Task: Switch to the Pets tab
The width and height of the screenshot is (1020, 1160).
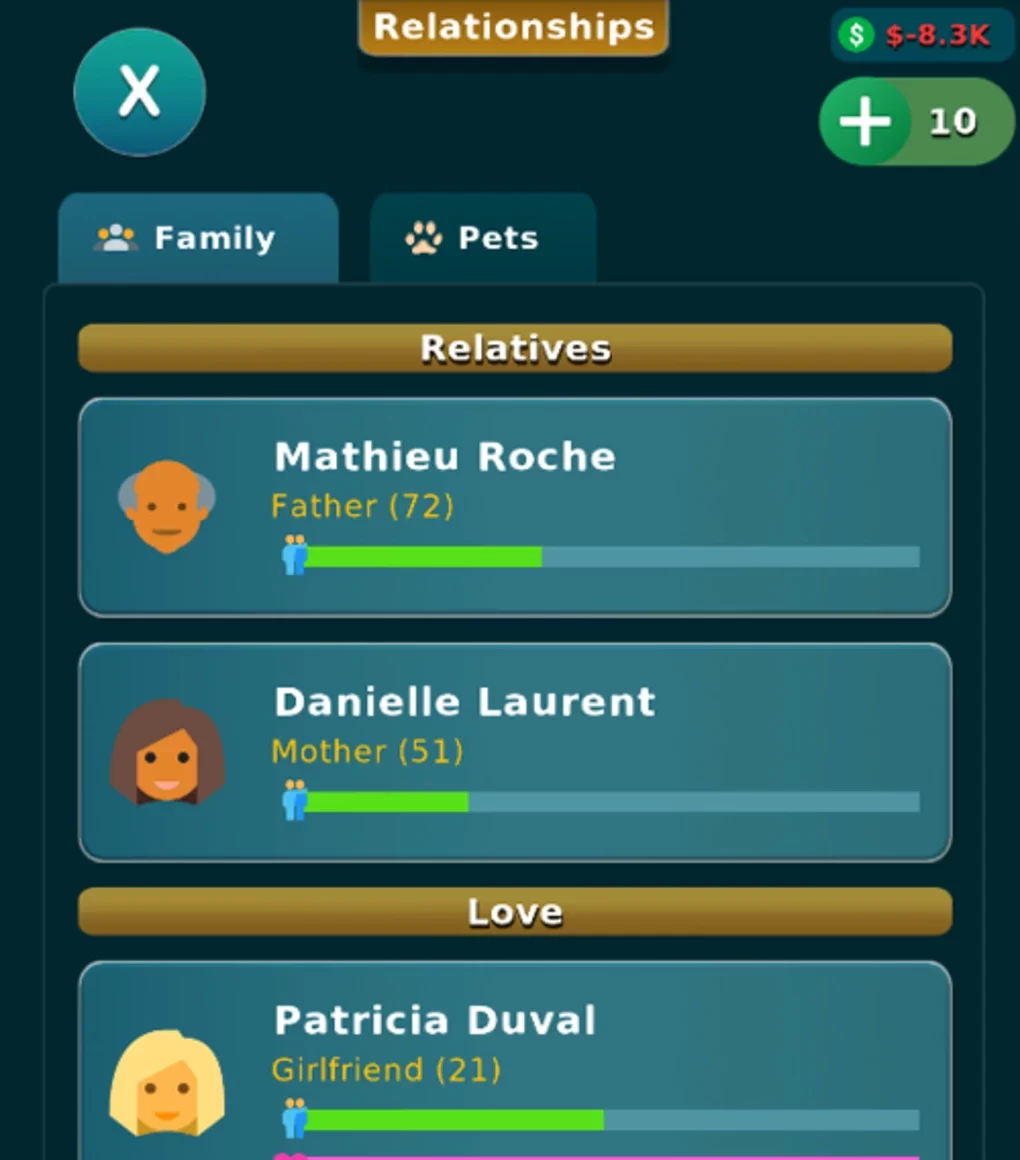Action: coord(483,238)
